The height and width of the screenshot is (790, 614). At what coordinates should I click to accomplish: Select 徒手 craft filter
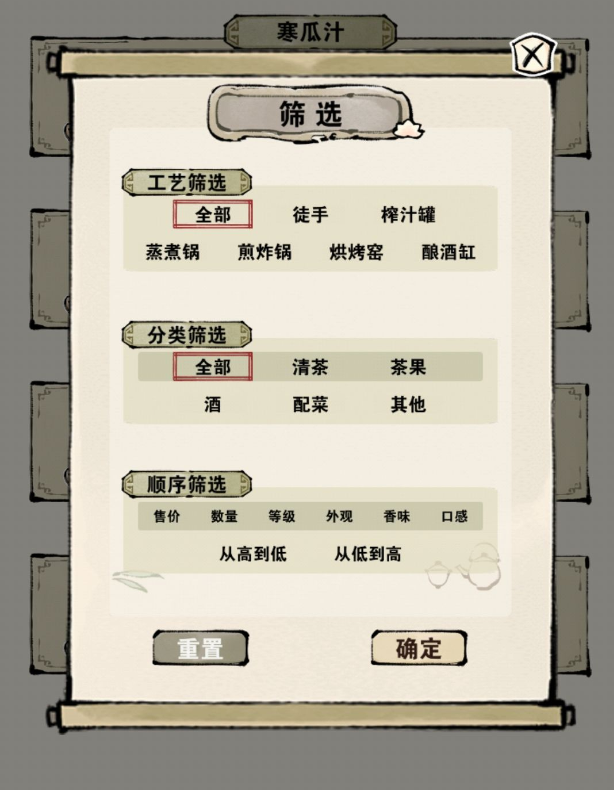[x=310, y=215]
